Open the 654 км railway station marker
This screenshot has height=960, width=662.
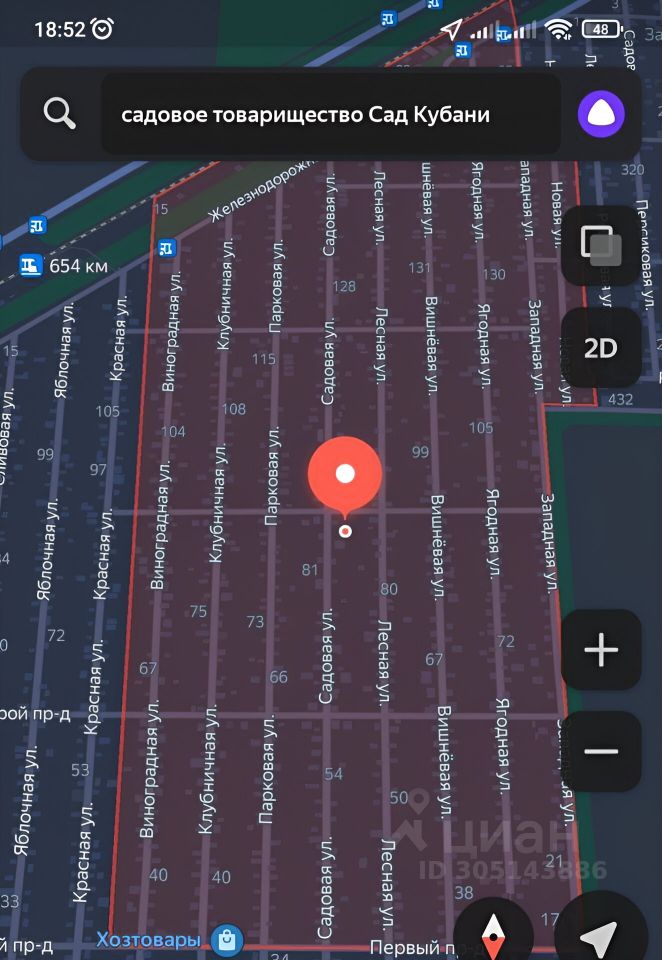pos(31,265)
